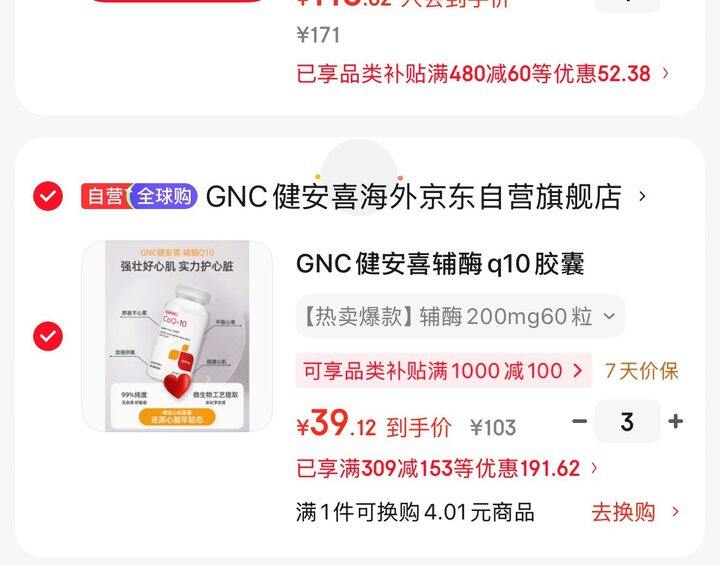Open the GNC CoQ-10 product image

[177, 336]
